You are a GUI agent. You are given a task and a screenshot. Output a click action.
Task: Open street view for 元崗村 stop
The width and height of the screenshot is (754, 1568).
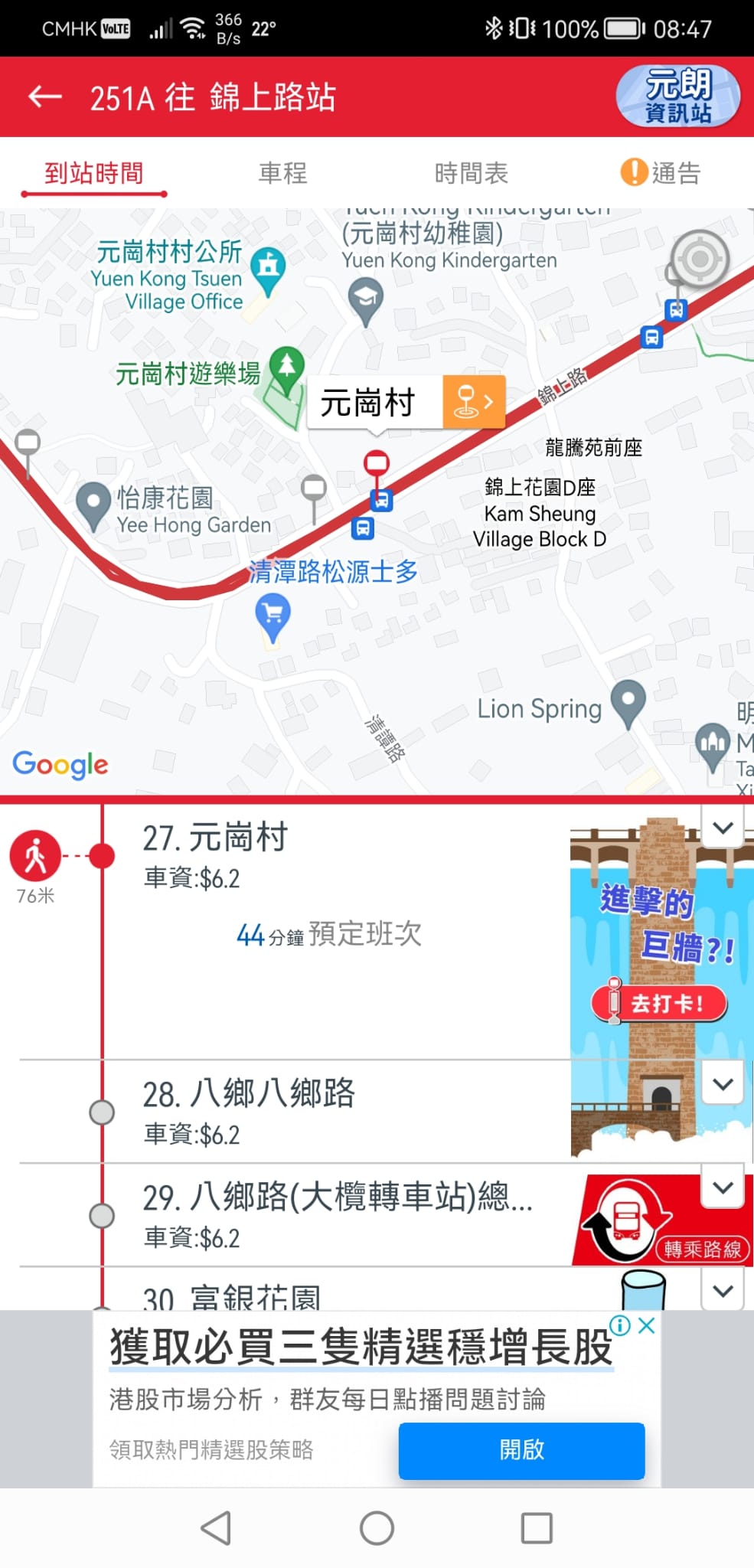coord(474,401)
